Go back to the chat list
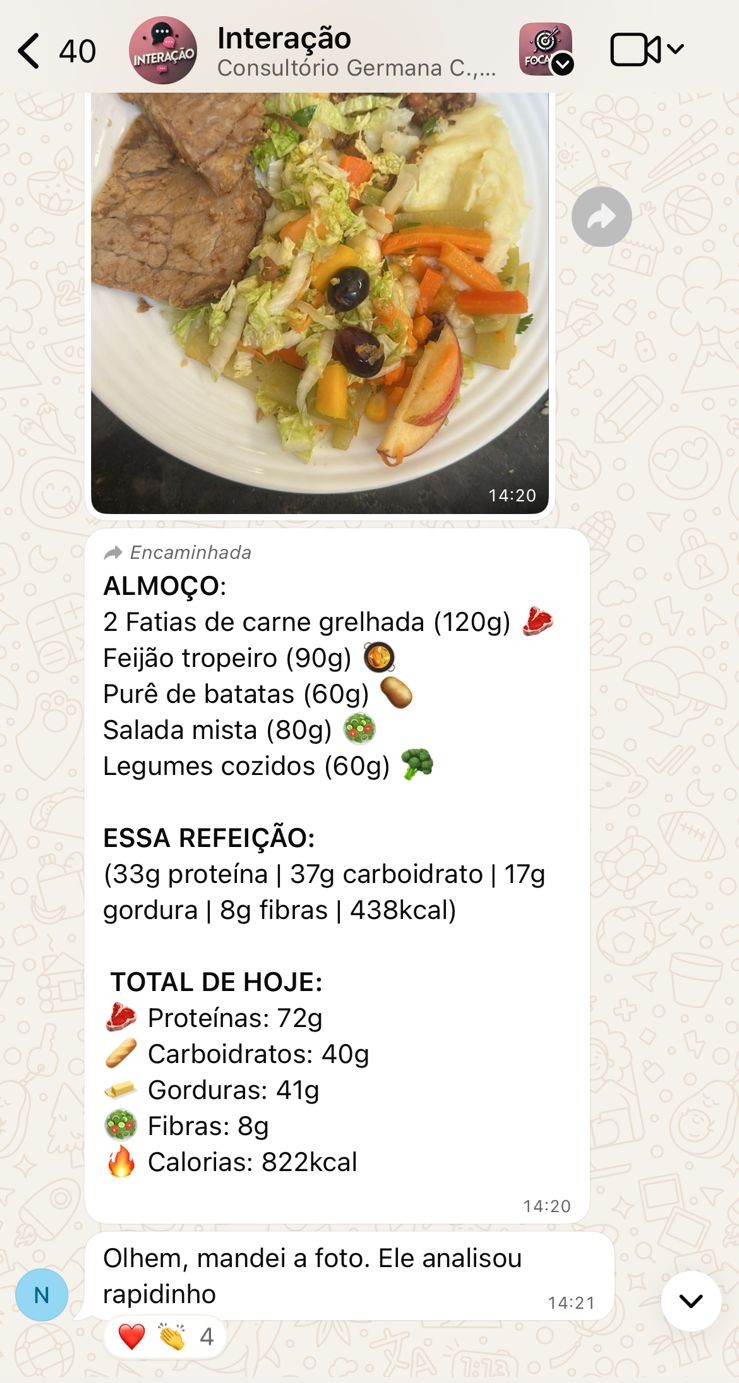This screenshot has height=1383, width=739. 30,50
